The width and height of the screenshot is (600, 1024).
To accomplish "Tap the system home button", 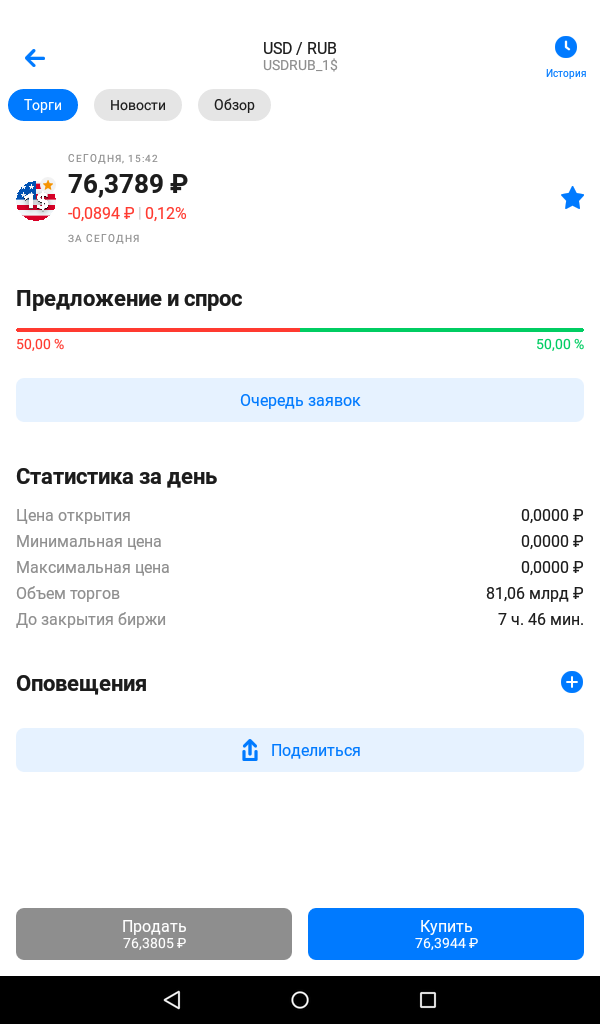I will (300, 999).
